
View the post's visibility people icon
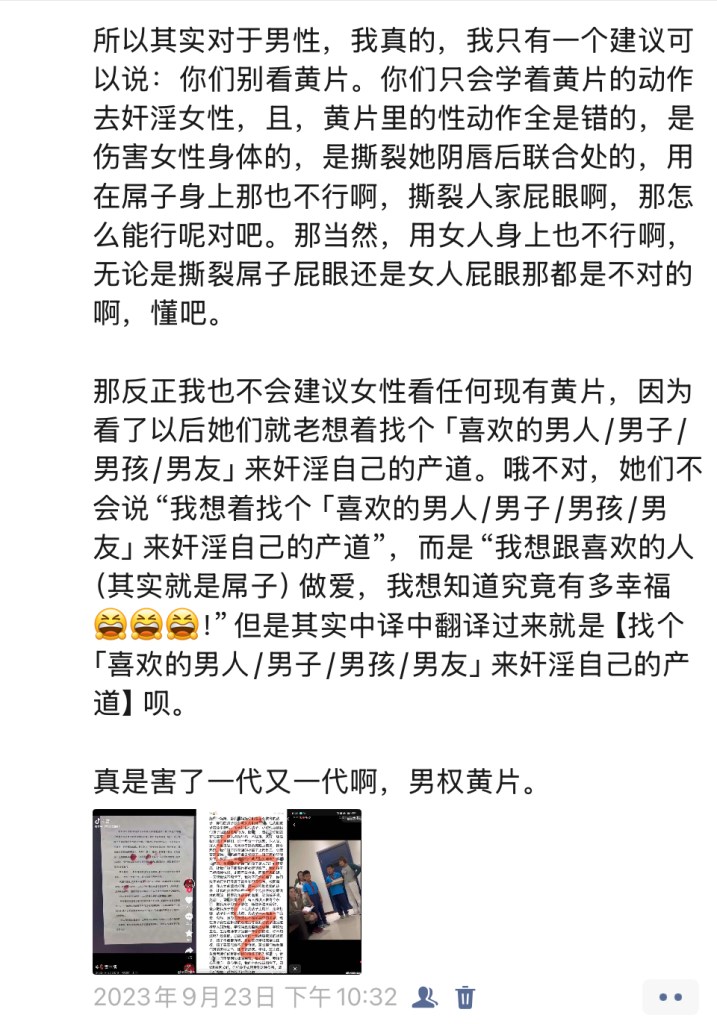tap(425, 996)
